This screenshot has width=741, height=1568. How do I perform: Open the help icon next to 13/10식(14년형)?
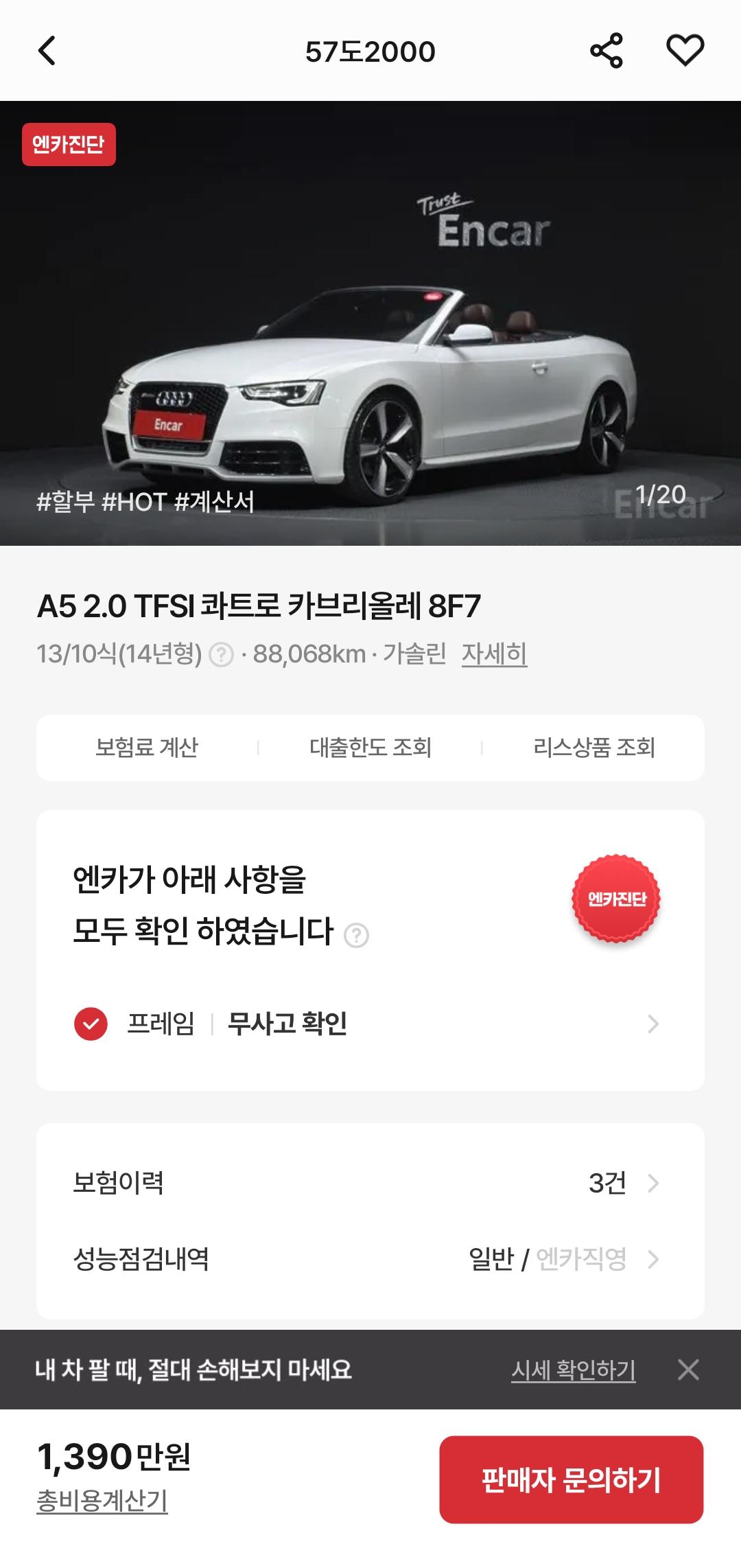[221, 654]
